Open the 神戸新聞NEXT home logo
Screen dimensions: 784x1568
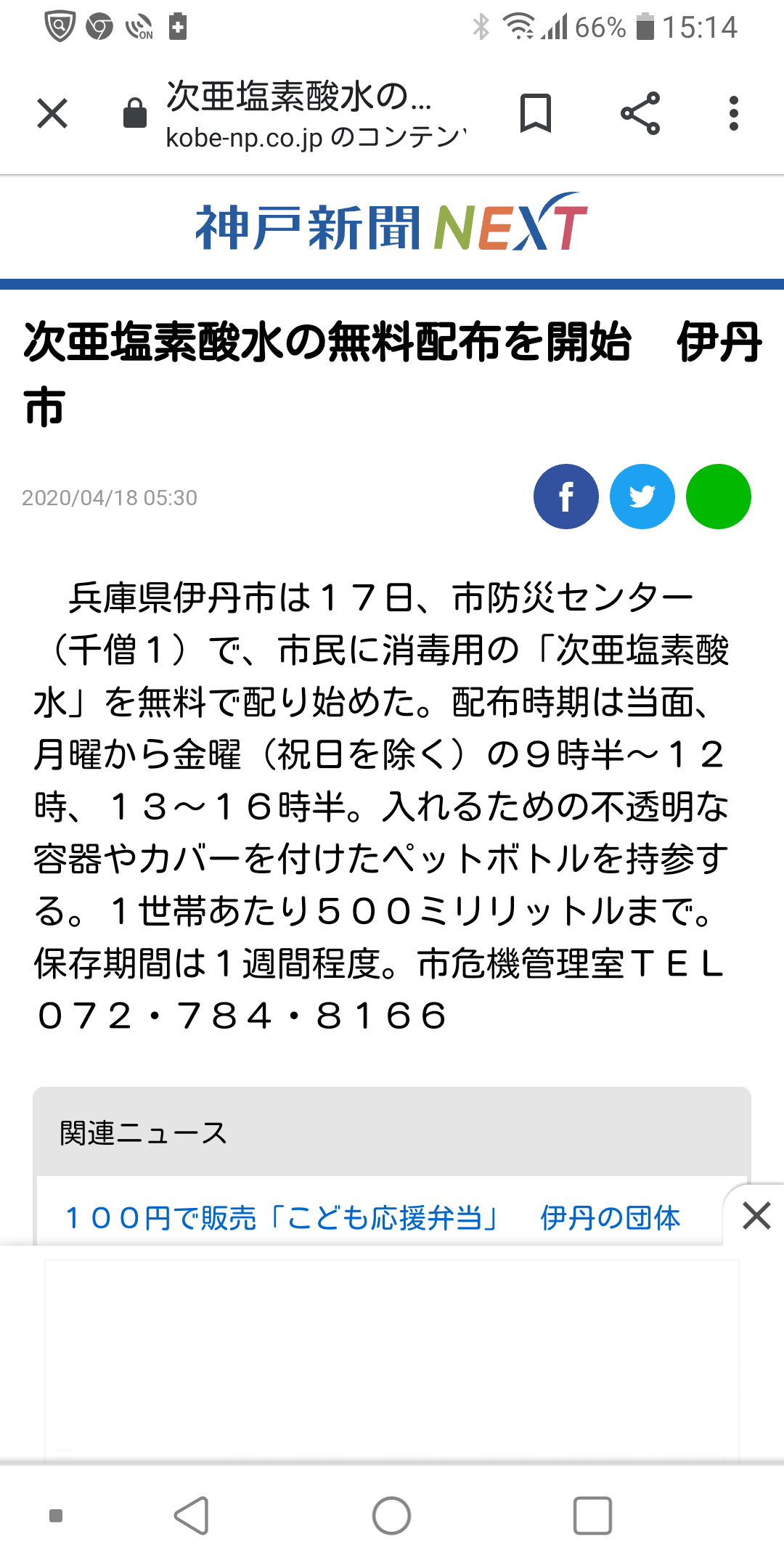click(x=392, y=225)
